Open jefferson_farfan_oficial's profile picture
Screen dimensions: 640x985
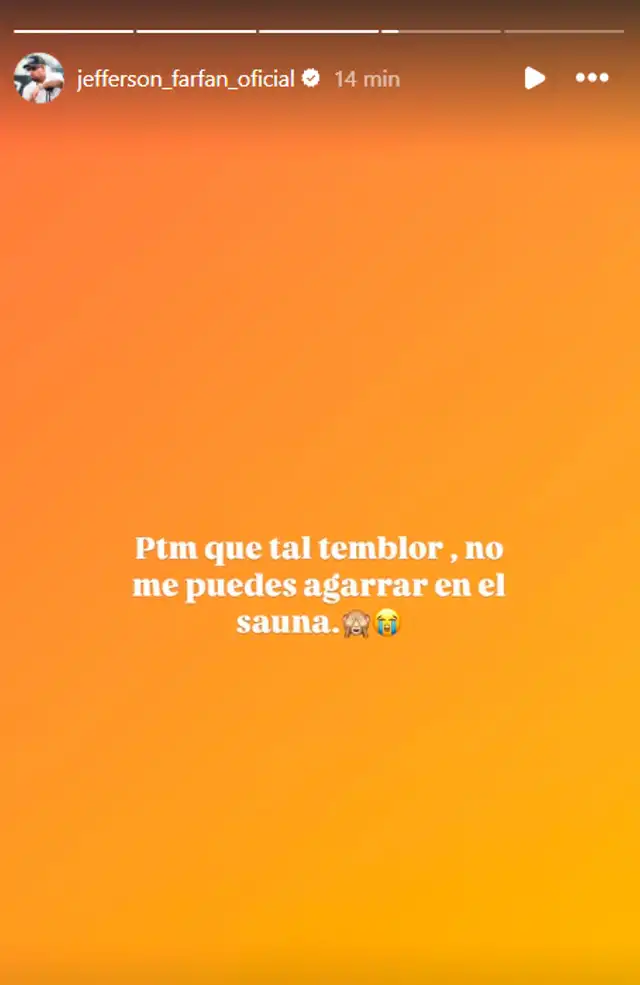[x=38, y=78]
